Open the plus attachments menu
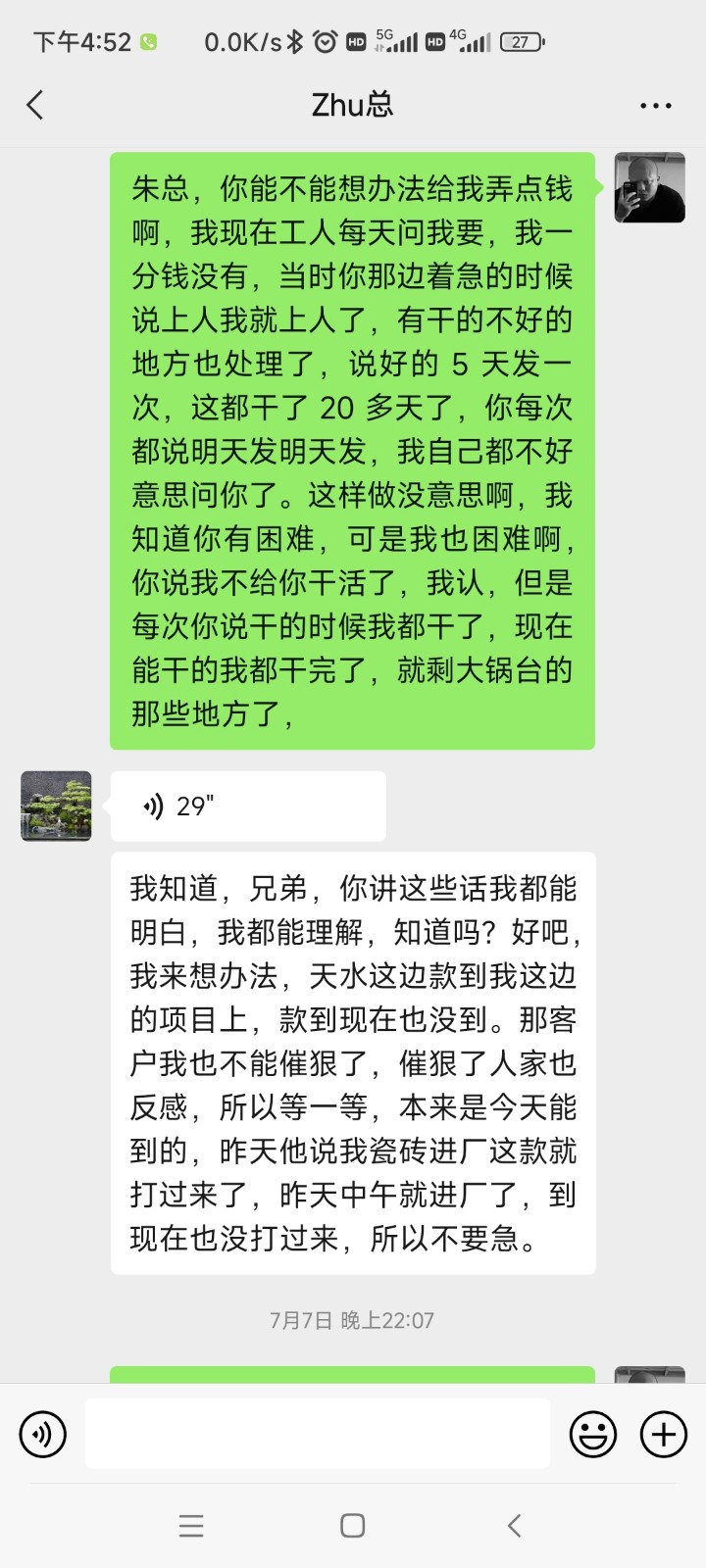The image size is (706, 1568). pyautogui.click(x=663, y=1434)
